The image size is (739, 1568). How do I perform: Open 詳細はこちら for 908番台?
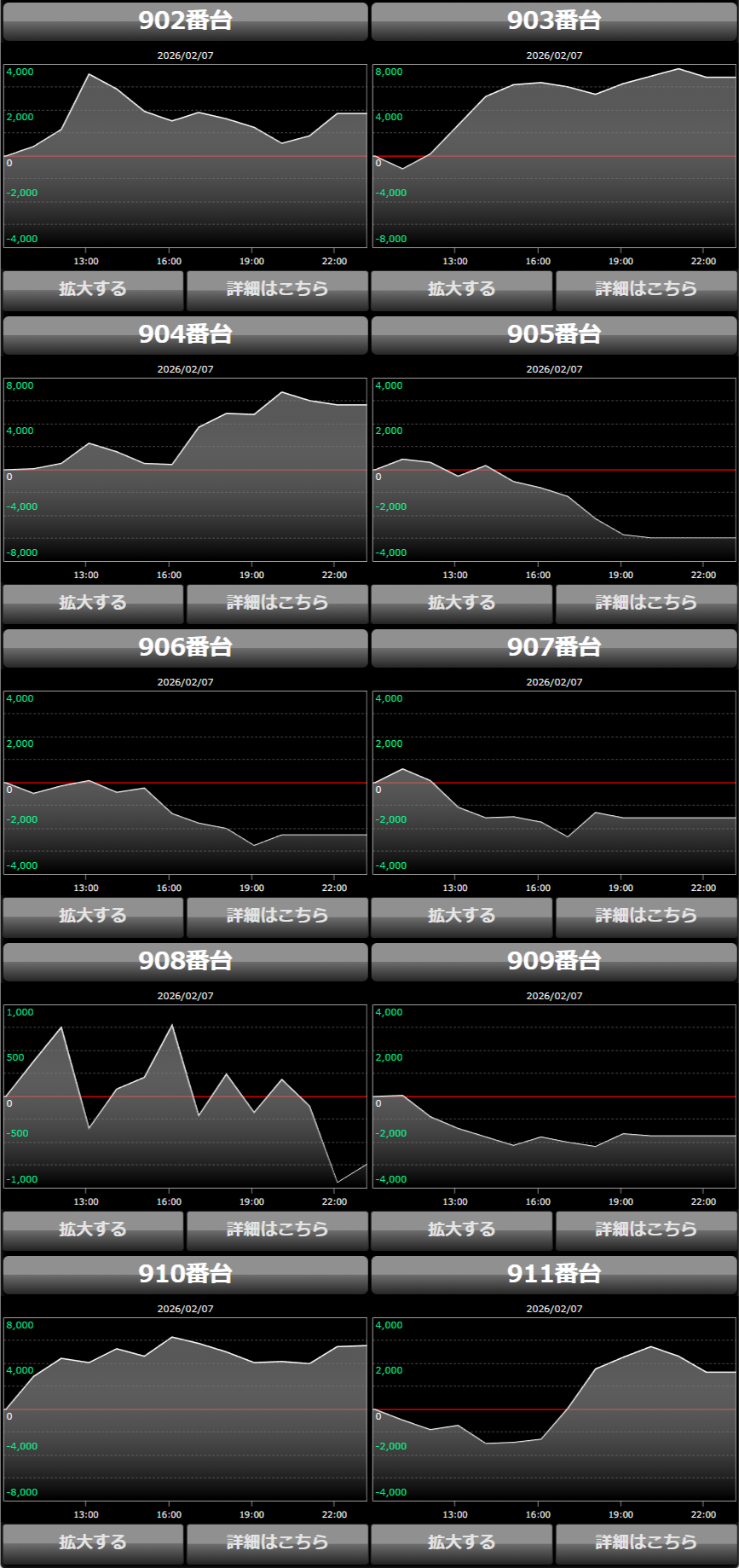[277, 1230]
